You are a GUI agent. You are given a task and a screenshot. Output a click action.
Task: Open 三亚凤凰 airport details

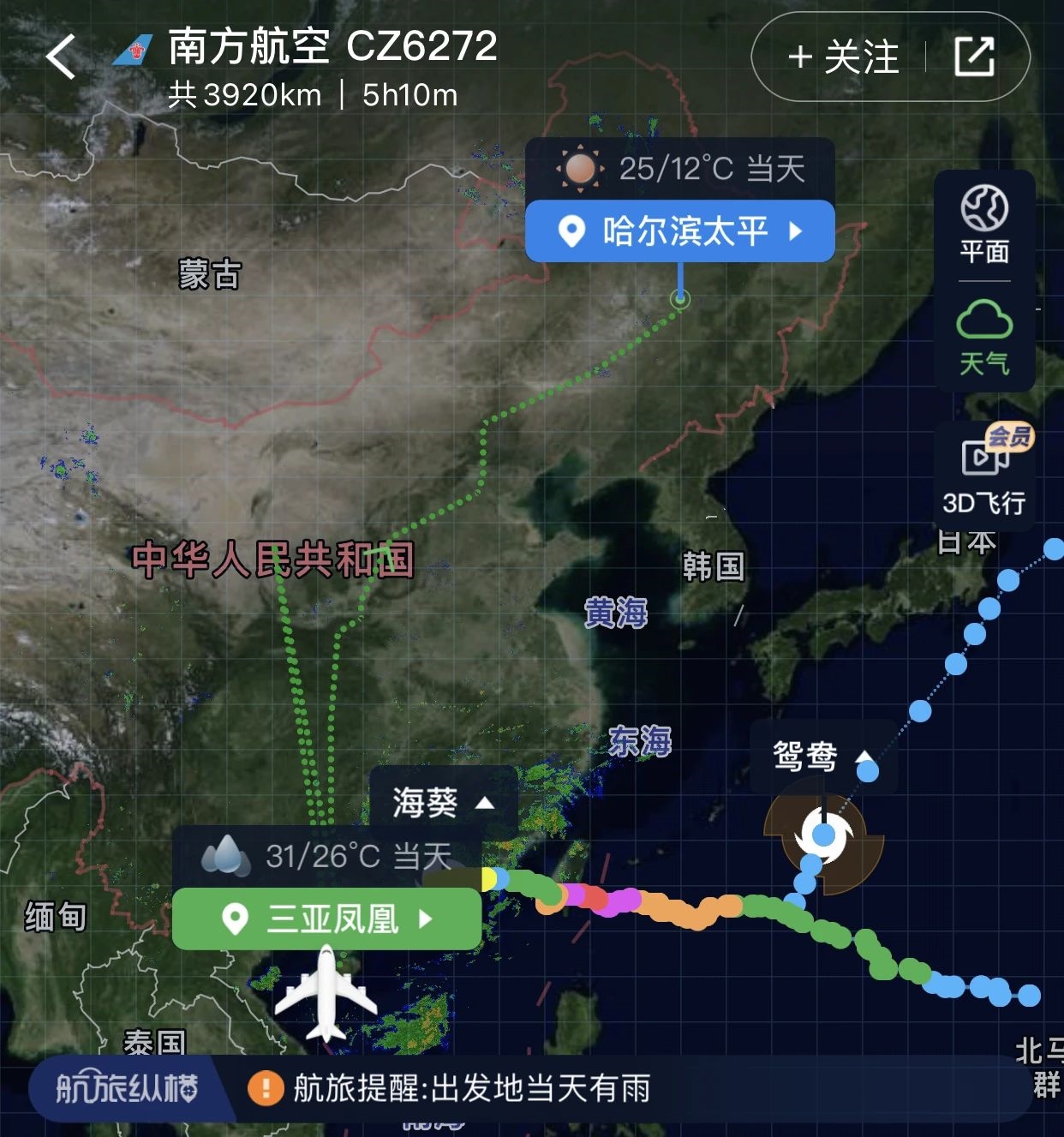(x=326, y=919)
